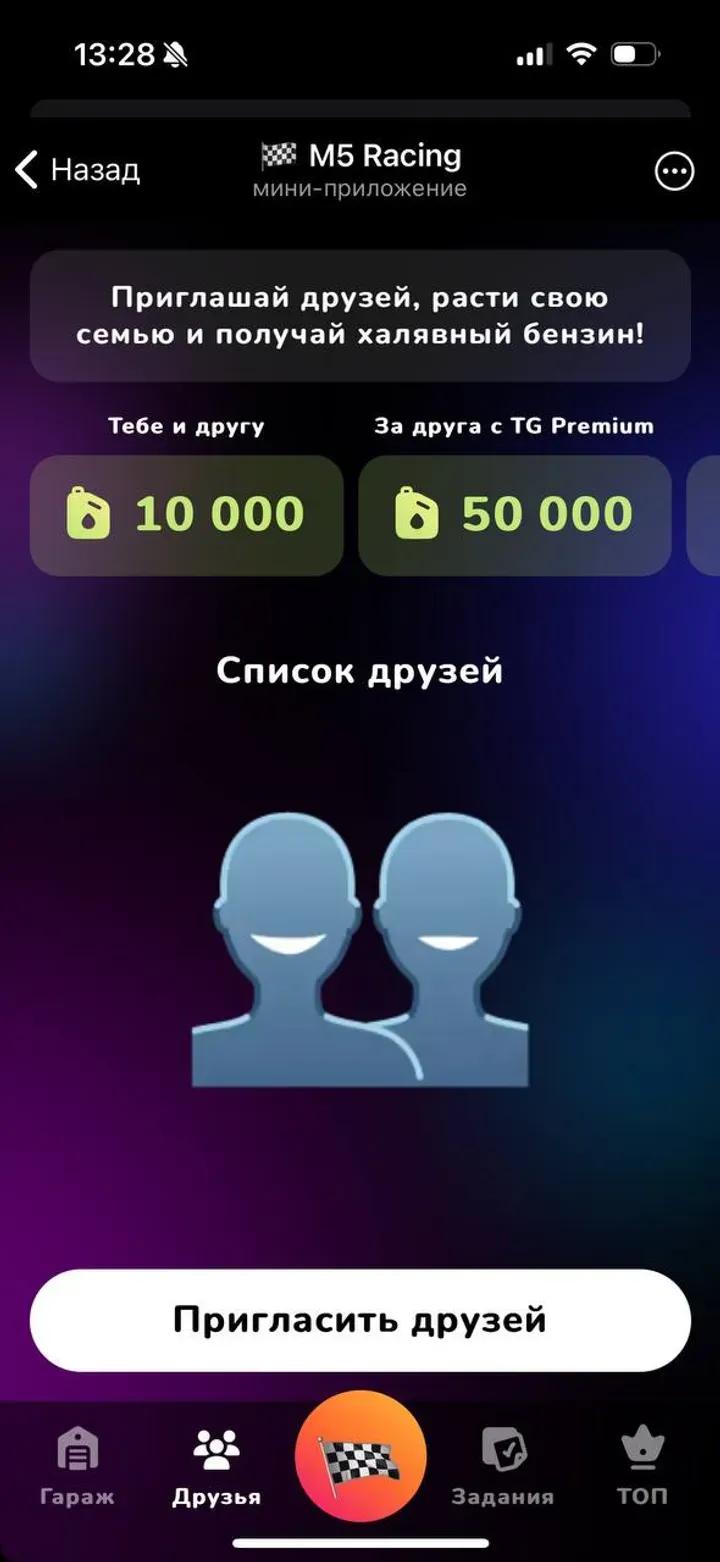Open the three-dot overflow menu

(x=674, y=172)
